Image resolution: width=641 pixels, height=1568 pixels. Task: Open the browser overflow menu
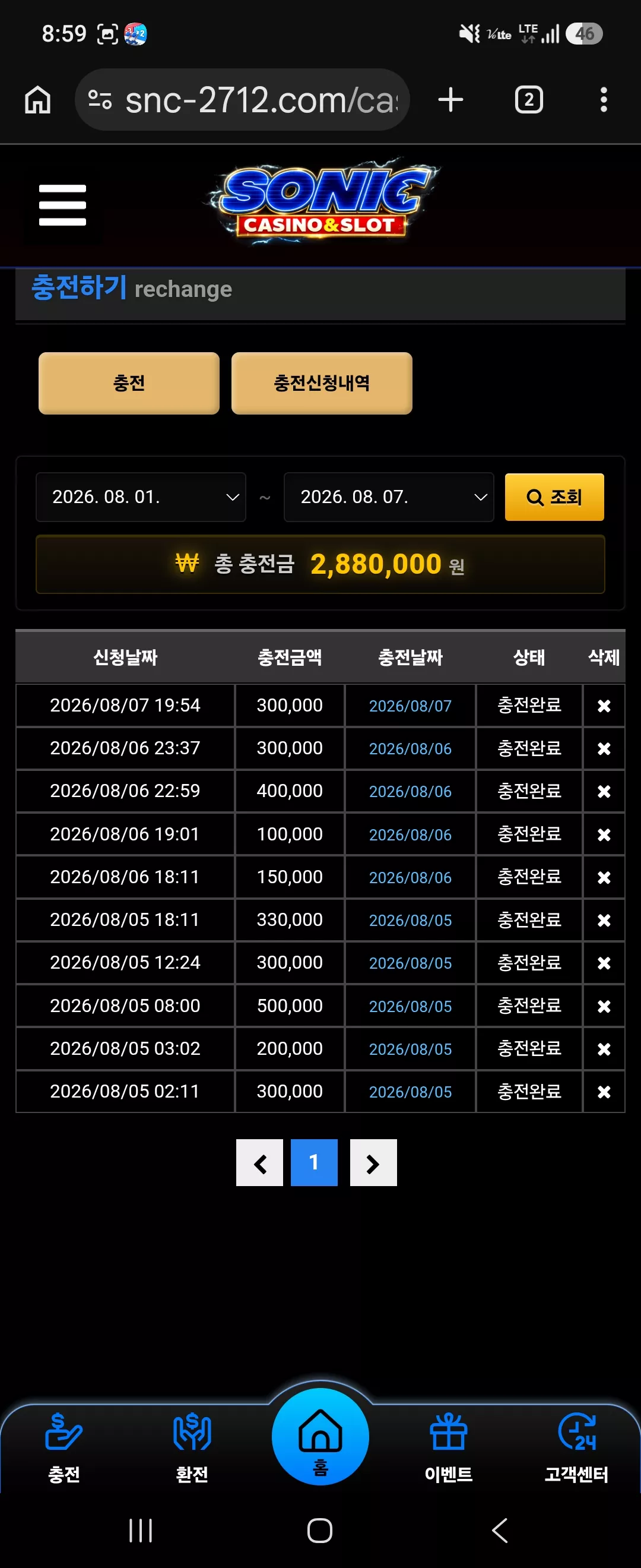pos(603,100)
